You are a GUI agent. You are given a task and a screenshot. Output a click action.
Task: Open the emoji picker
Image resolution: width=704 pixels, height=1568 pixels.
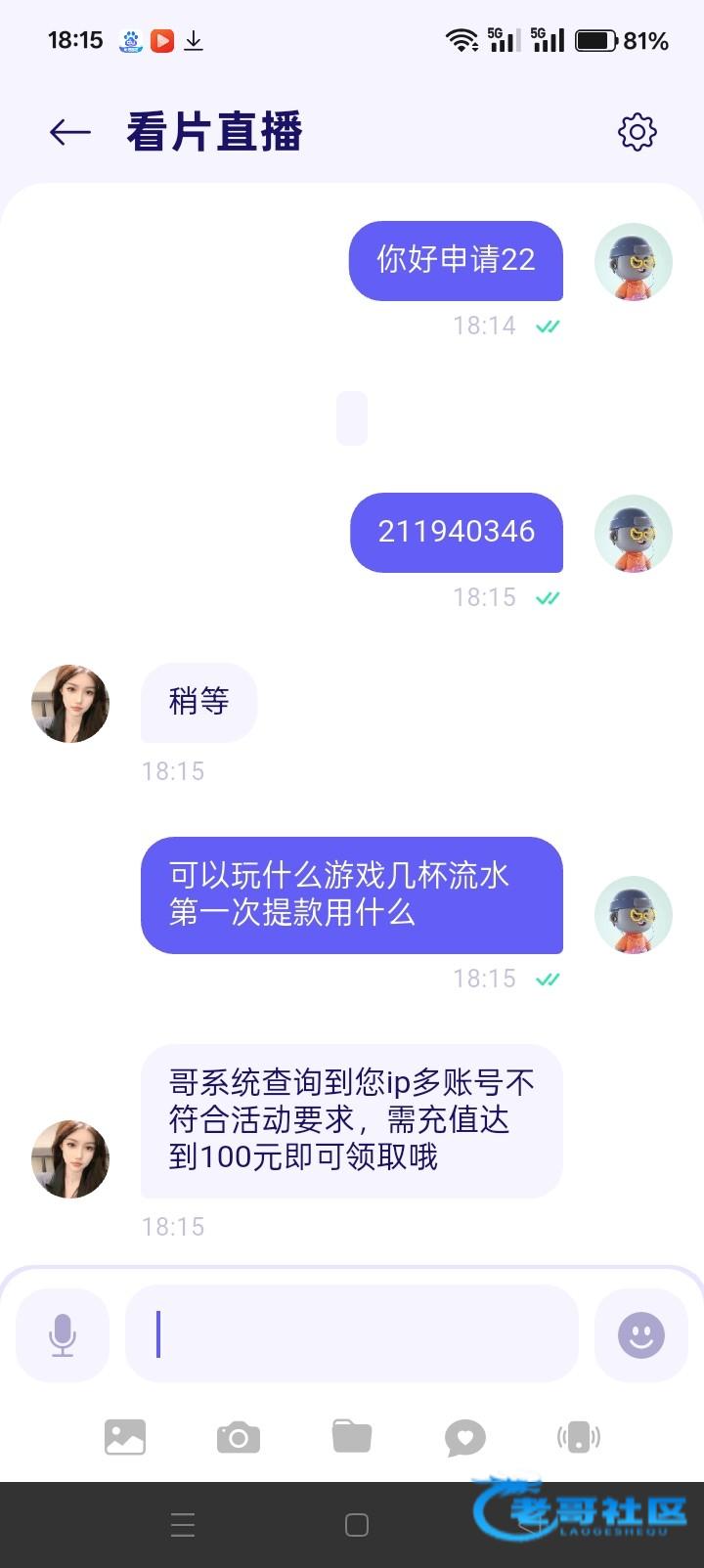pos(641,1335)
